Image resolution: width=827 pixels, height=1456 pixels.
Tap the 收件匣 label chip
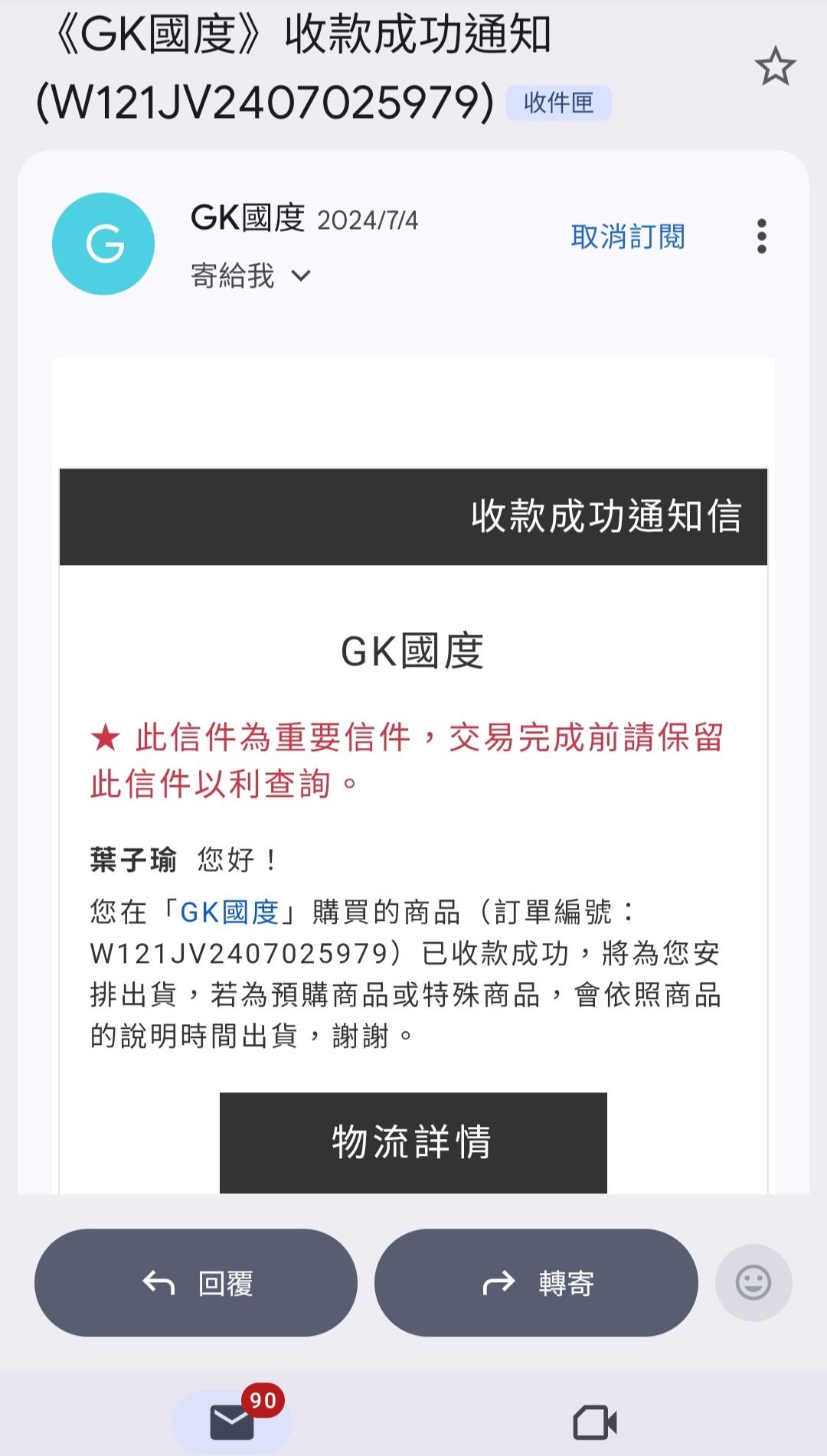point(558,103)
